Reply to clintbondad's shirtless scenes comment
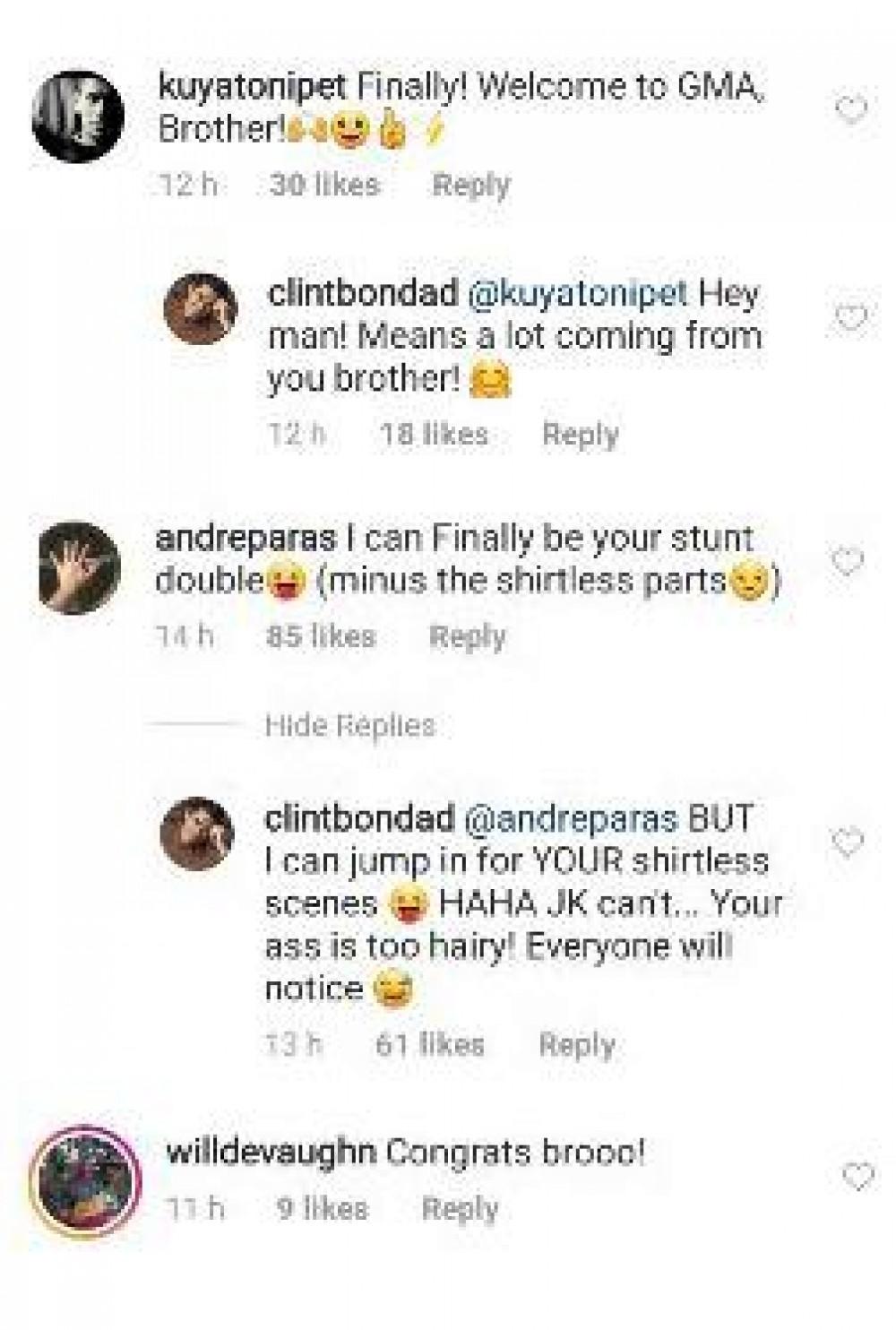Image resolution: width=896 pixels, height=1330 pixels. (577, 1044)
